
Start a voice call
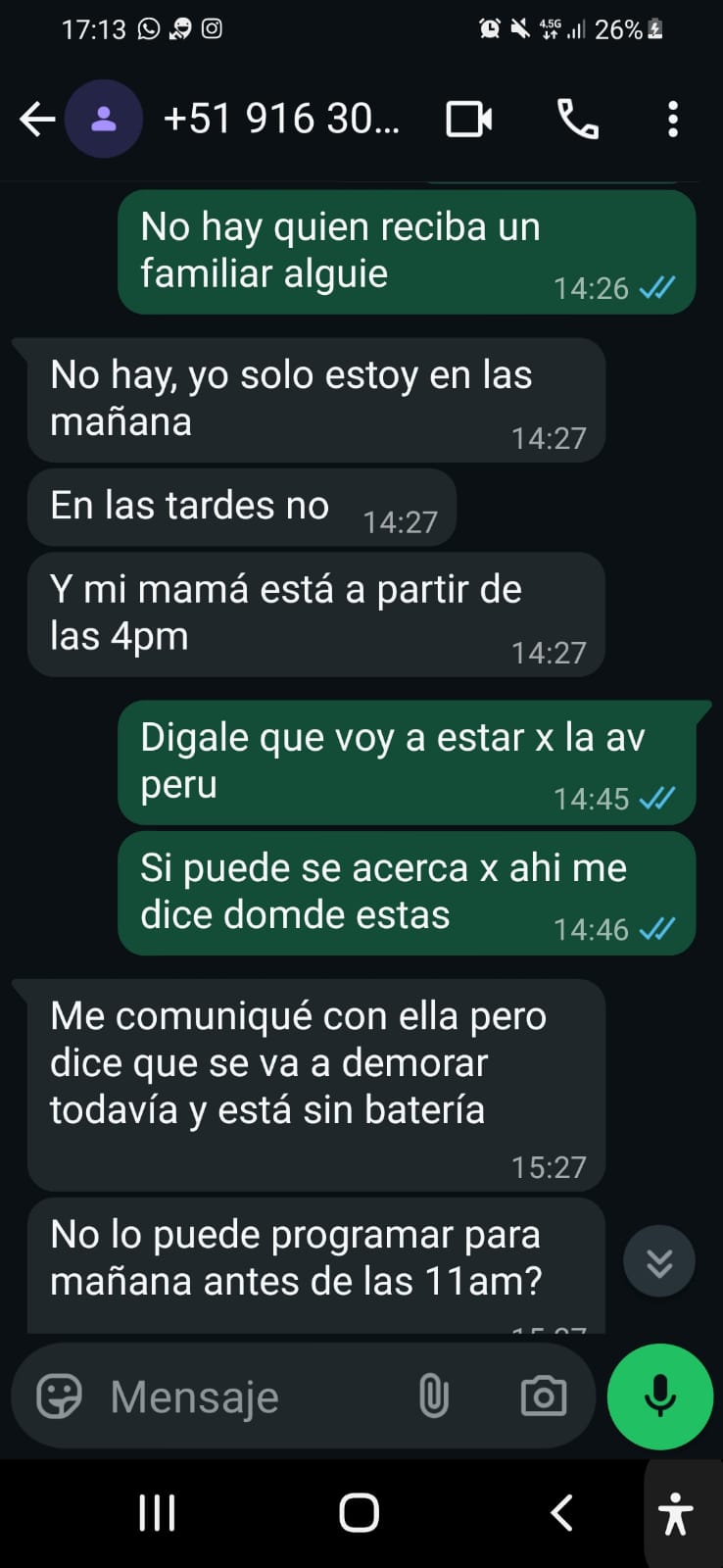(577, 120)
